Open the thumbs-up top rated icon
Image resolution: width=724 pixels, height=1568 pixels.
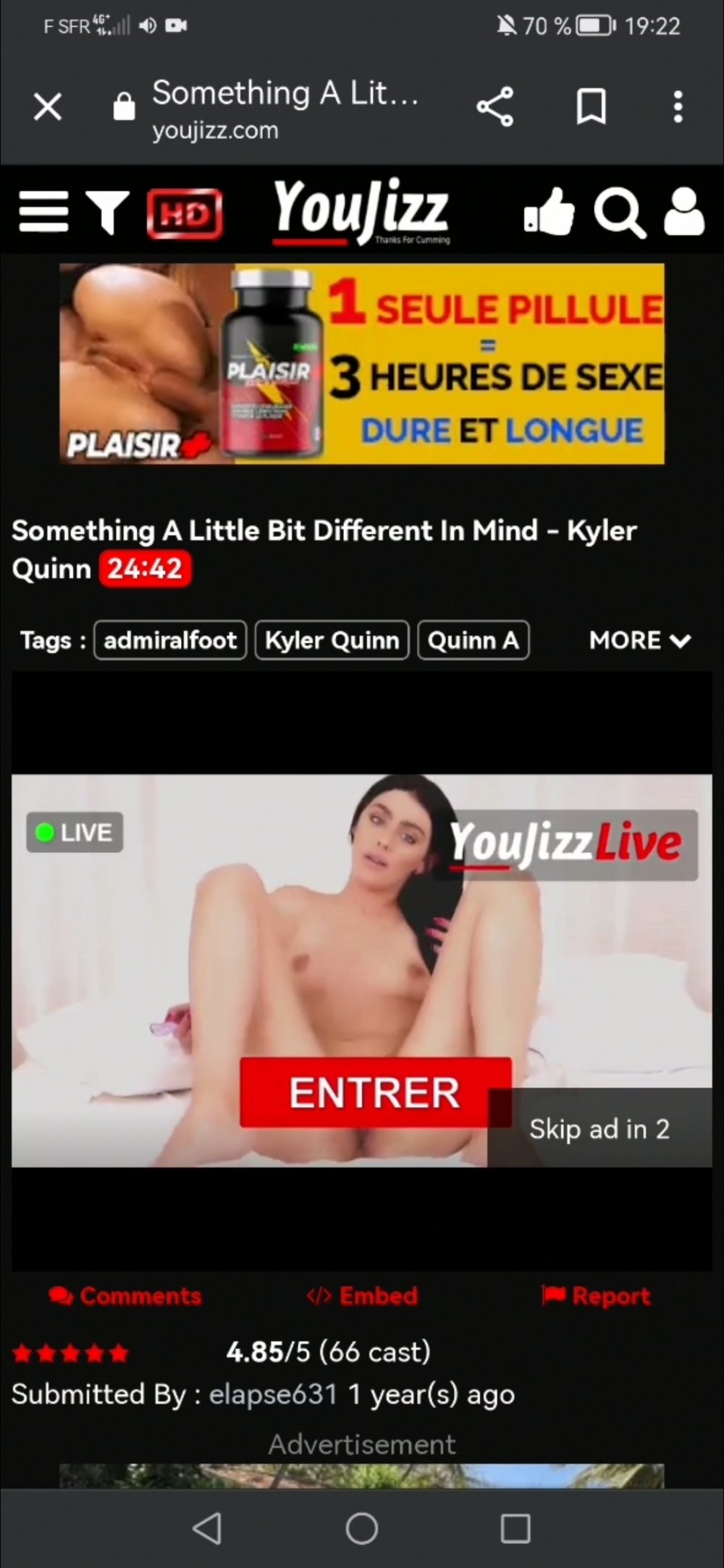(x=550, y=212)
